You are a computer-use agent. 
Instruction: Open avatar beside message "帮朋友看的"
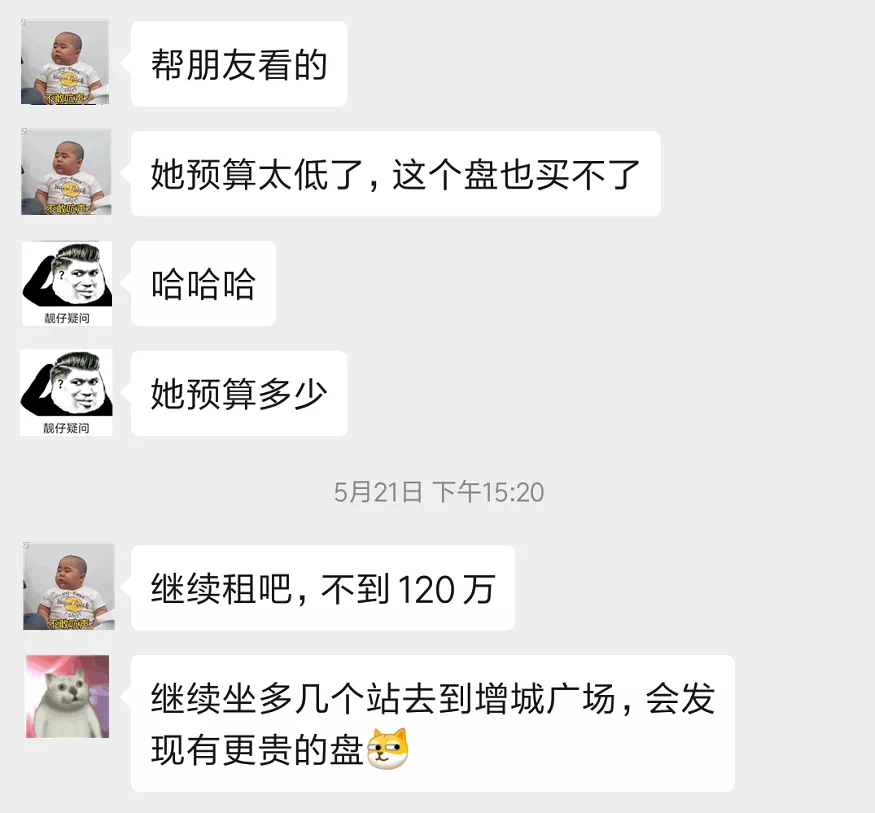[x=66, y=62]
